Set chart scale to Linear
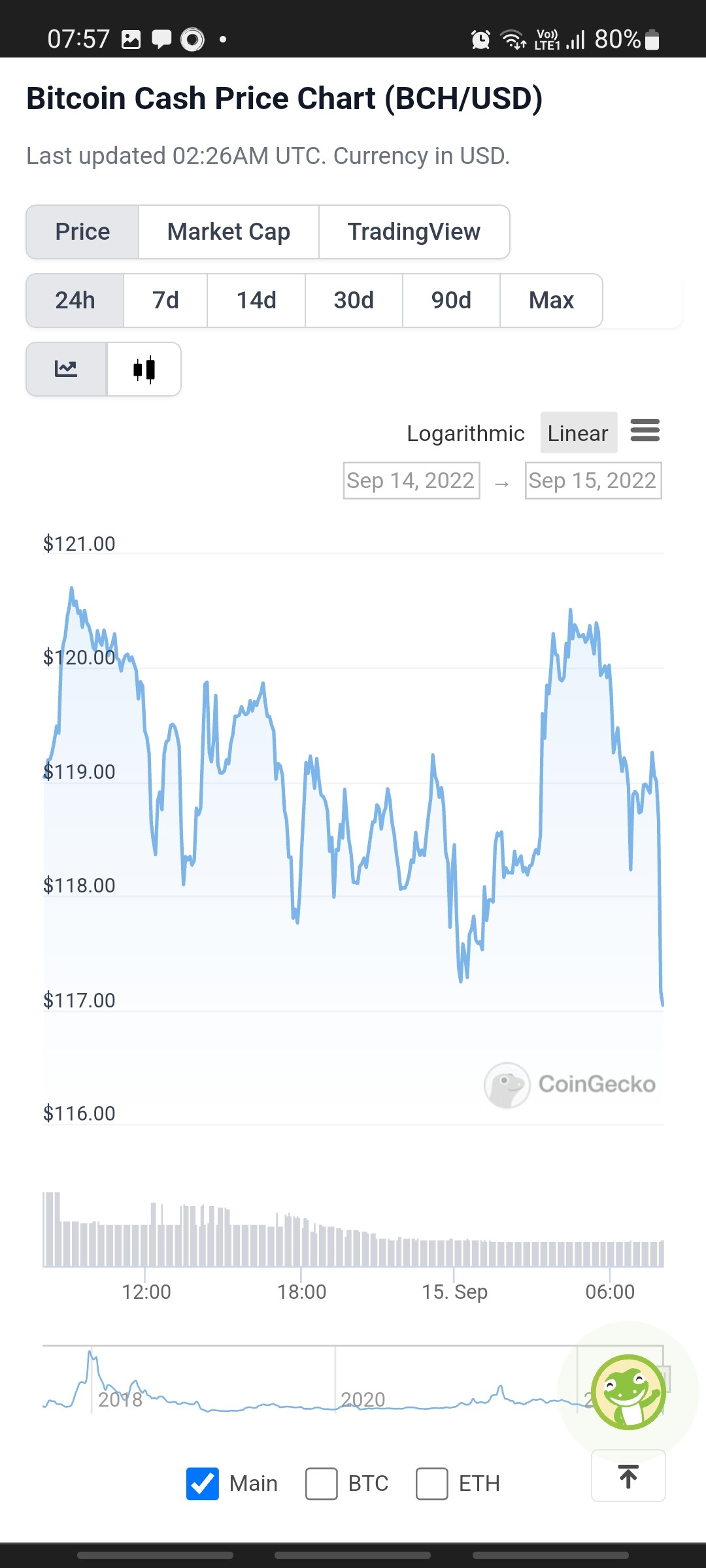 coord(579,433)
